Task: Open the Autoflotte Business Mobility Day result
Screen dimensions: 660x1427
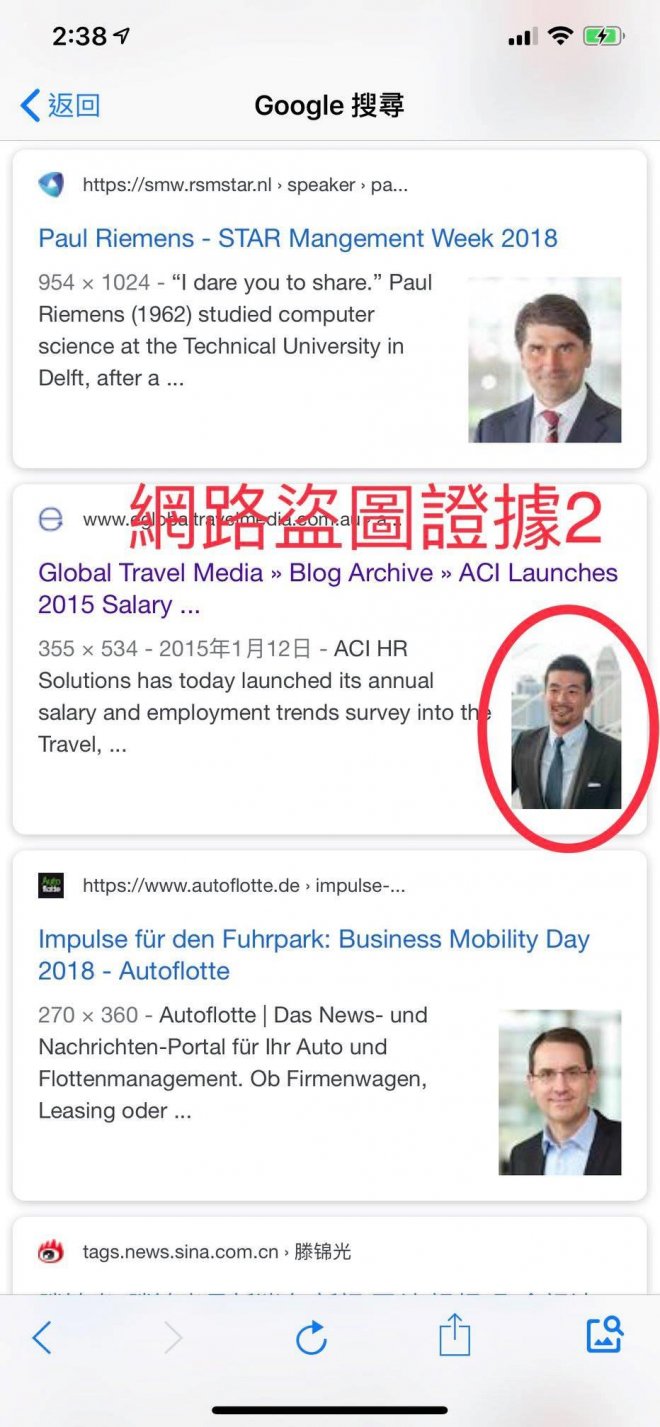Action: (313, 955)
